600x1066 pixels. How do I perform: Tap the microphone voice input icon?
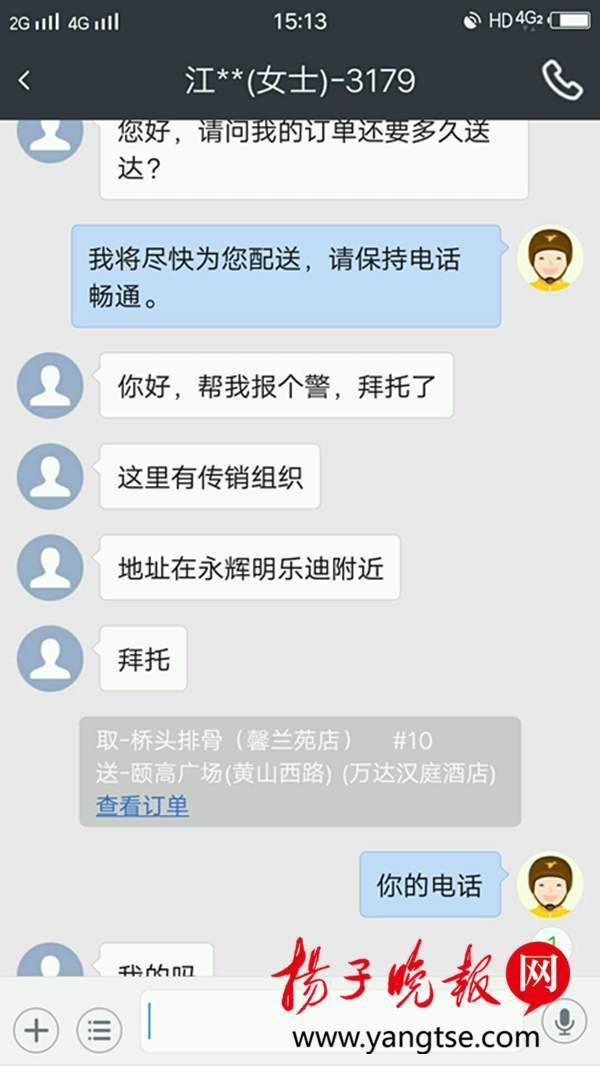(565, 1021)
